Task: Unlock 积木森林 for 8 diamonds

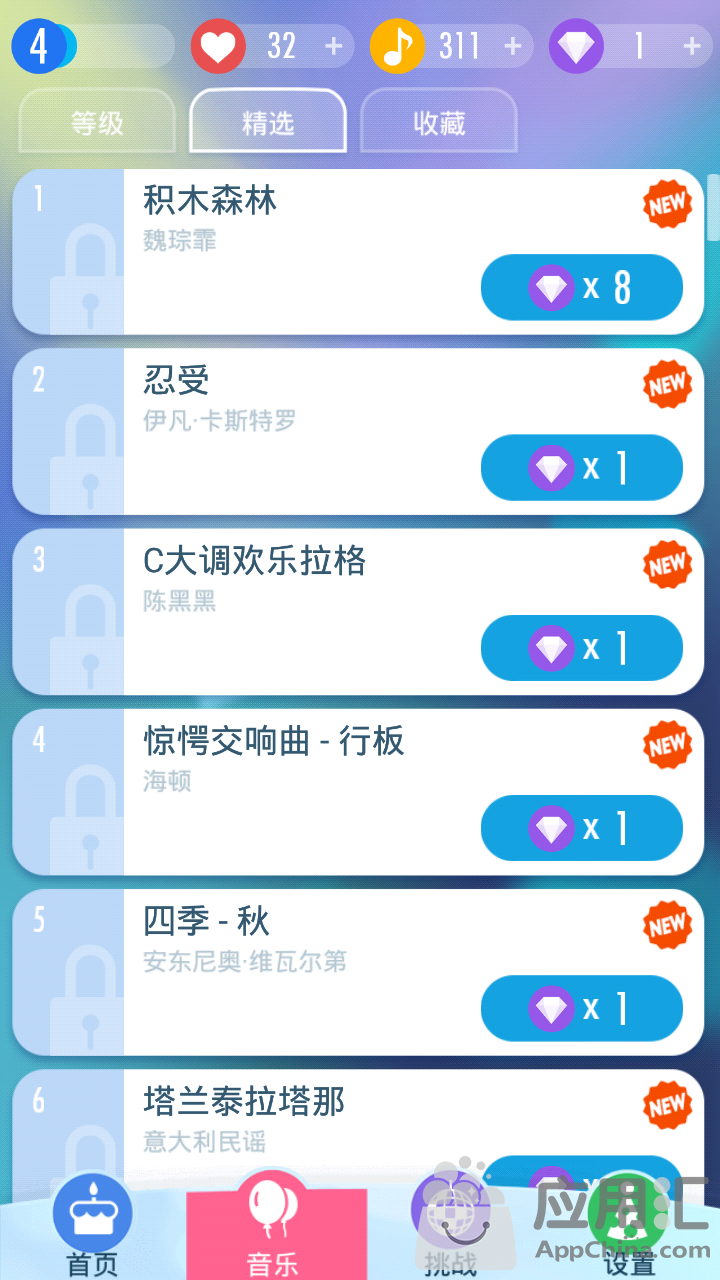Action: pos(581,288)
